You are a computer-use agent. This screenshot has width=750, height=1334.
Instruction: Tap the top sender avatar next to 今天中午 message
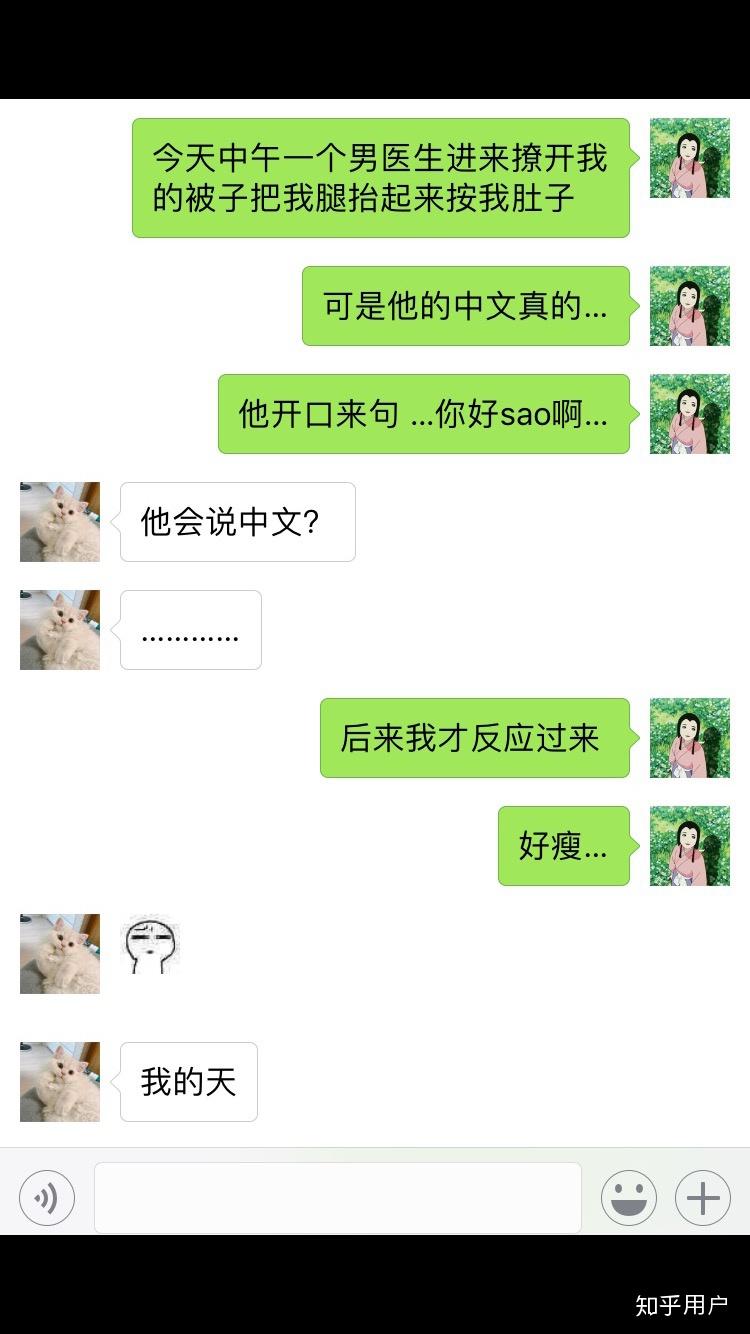[690, 157]
